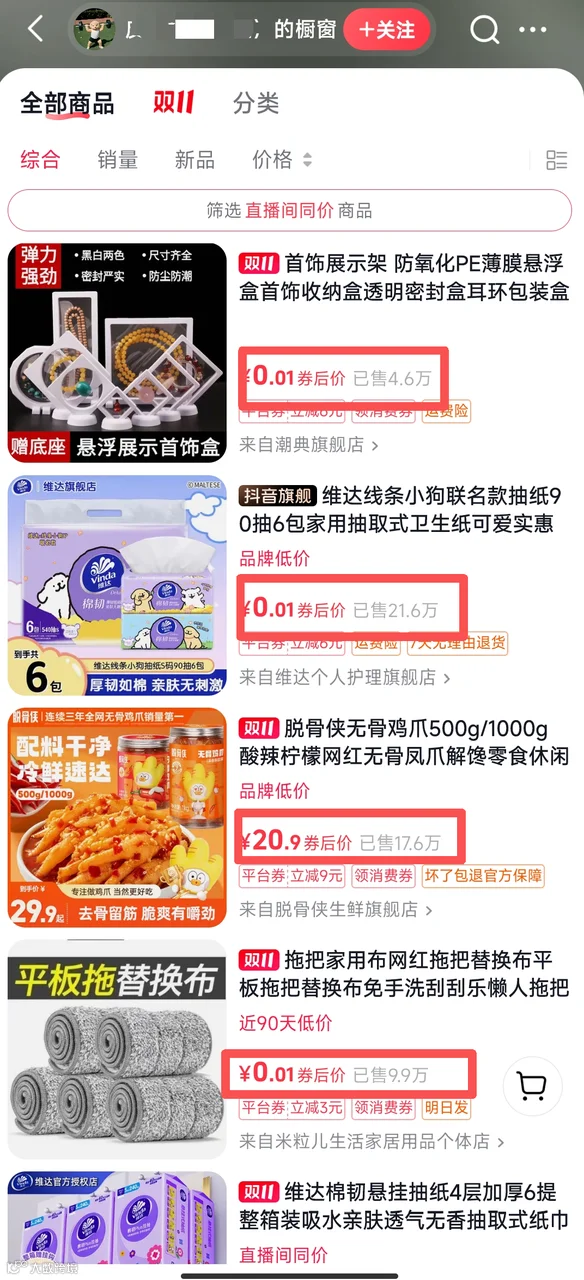Switch to the 双11 tab
This screenshot has width=584, height=1280.
click(173, 102)
